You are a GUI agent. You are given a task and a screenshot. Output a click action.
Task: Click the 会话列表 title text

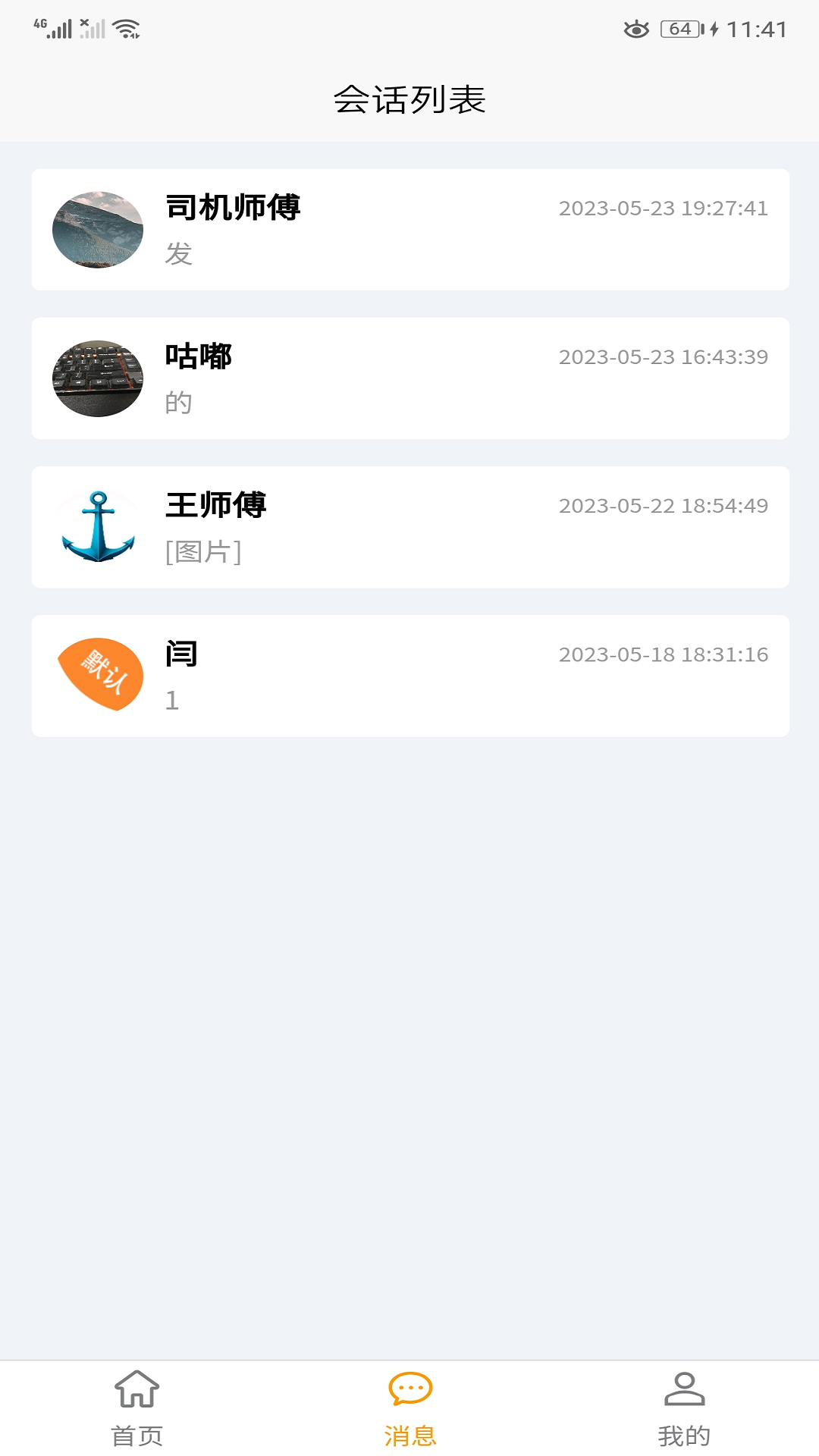click(409, 97)
